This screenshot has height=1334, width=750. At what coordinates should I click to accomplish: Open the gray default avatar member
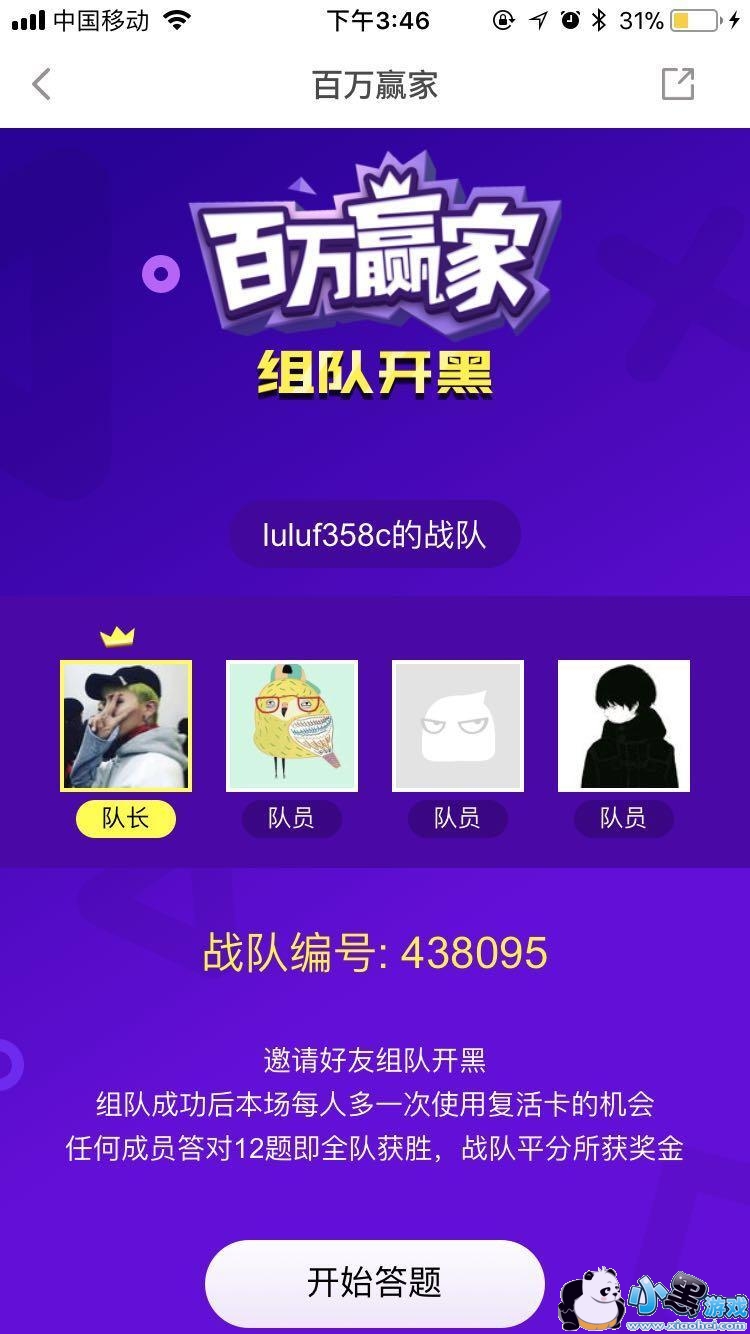(x=458, y=726)
